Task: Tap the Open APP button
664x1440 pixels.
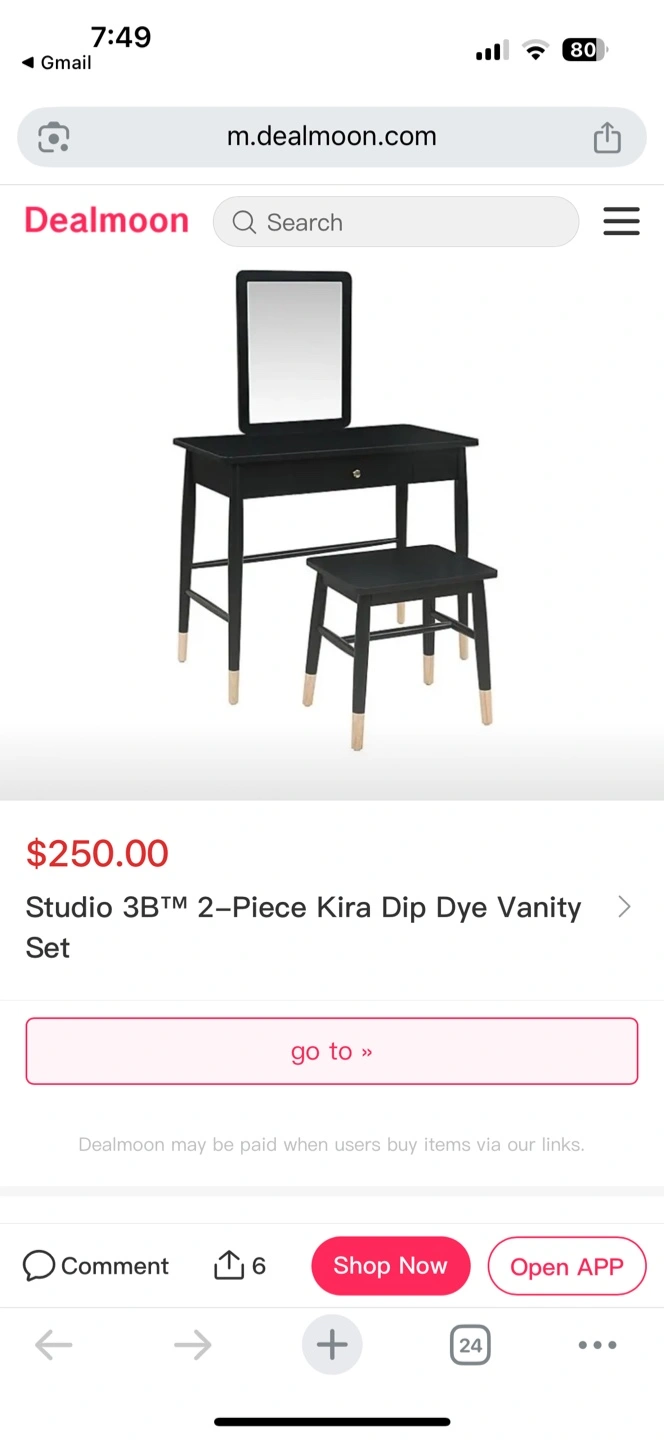Action: (x=566, y=1266)
